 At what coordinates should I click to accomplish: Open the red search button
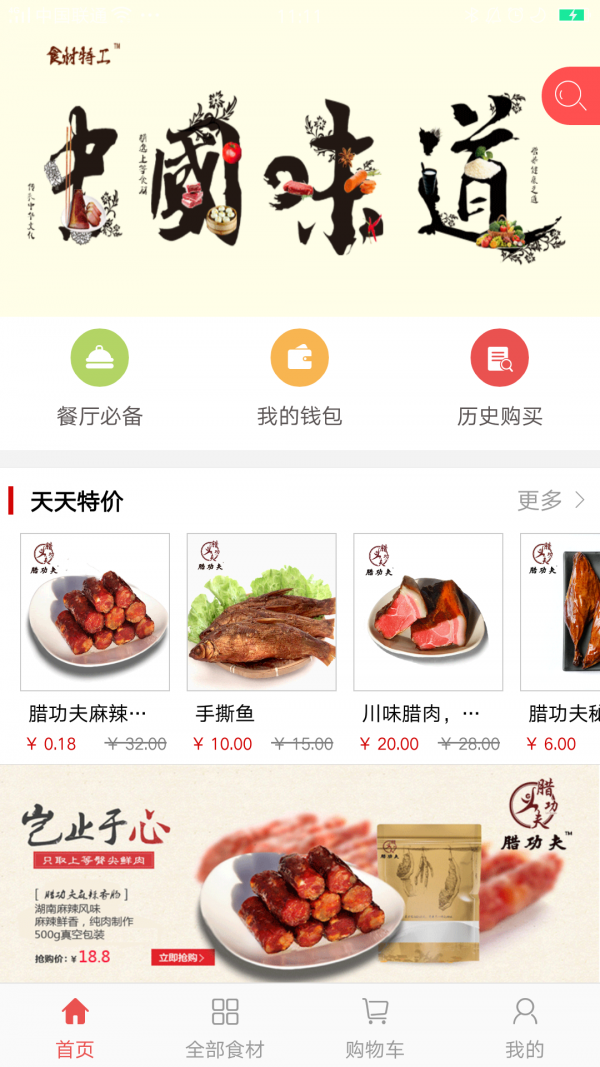572,96
